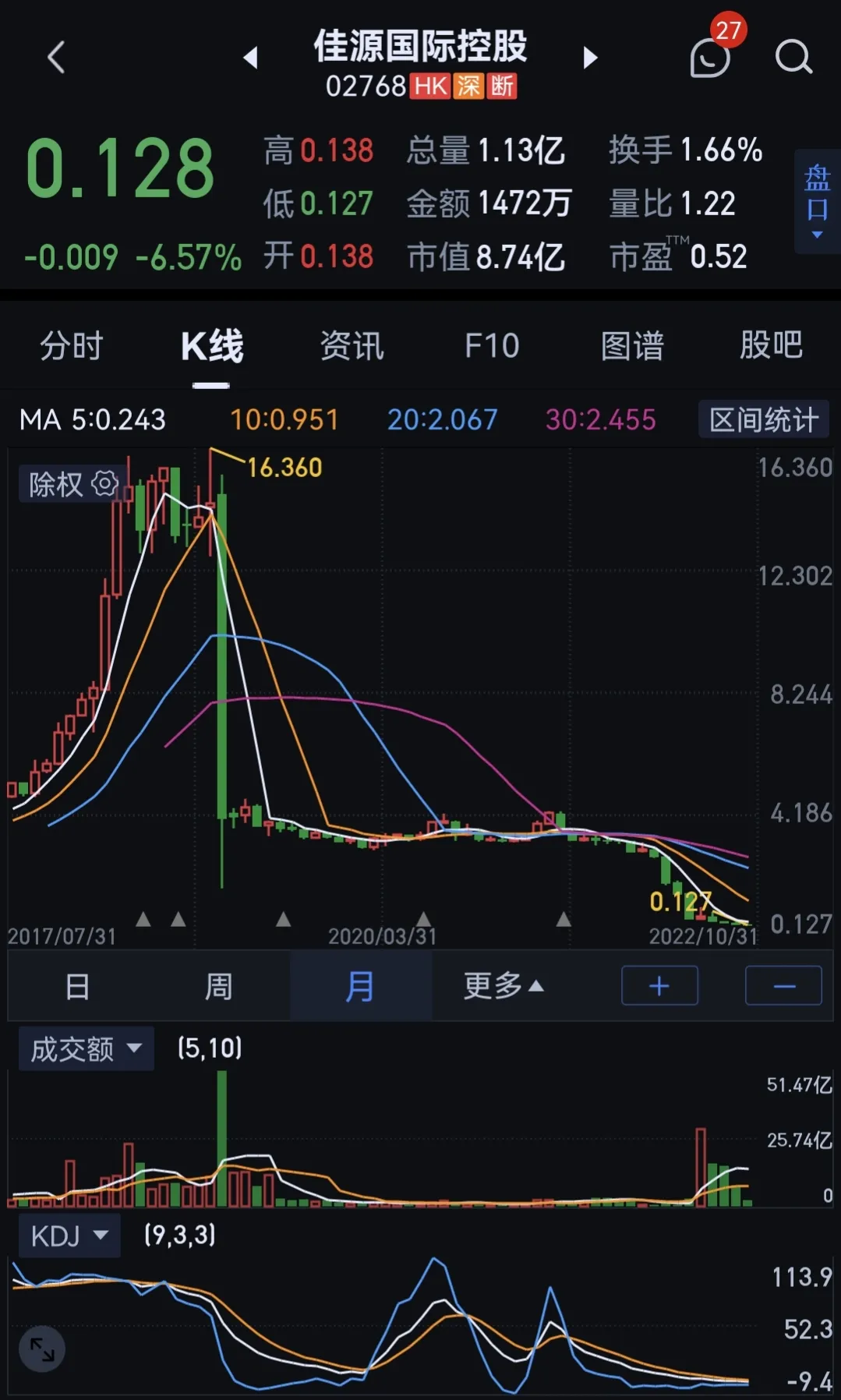Expand the 盘口 side panel
The width and height of the screenshot is (841, 1400).
click(x=817, y=201)
